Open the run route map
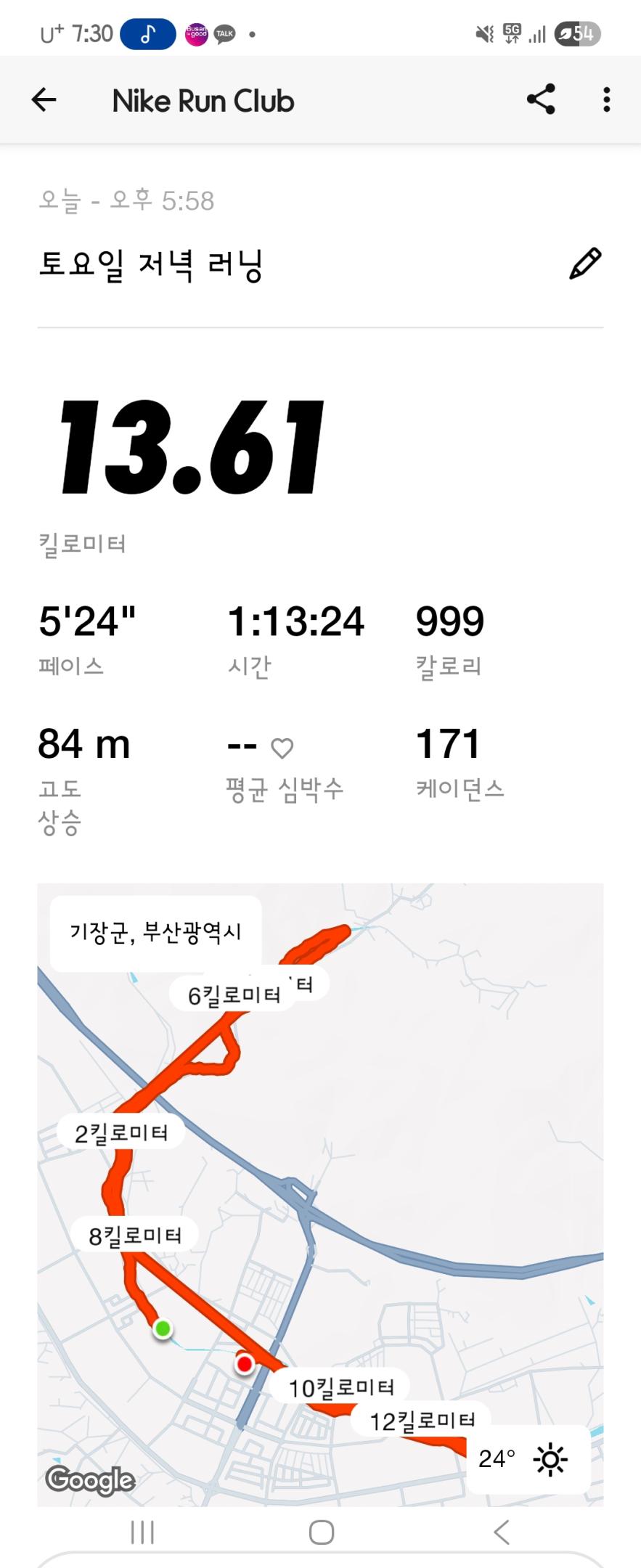Viewport: 641px width, 1568px height. (320, 1191)
